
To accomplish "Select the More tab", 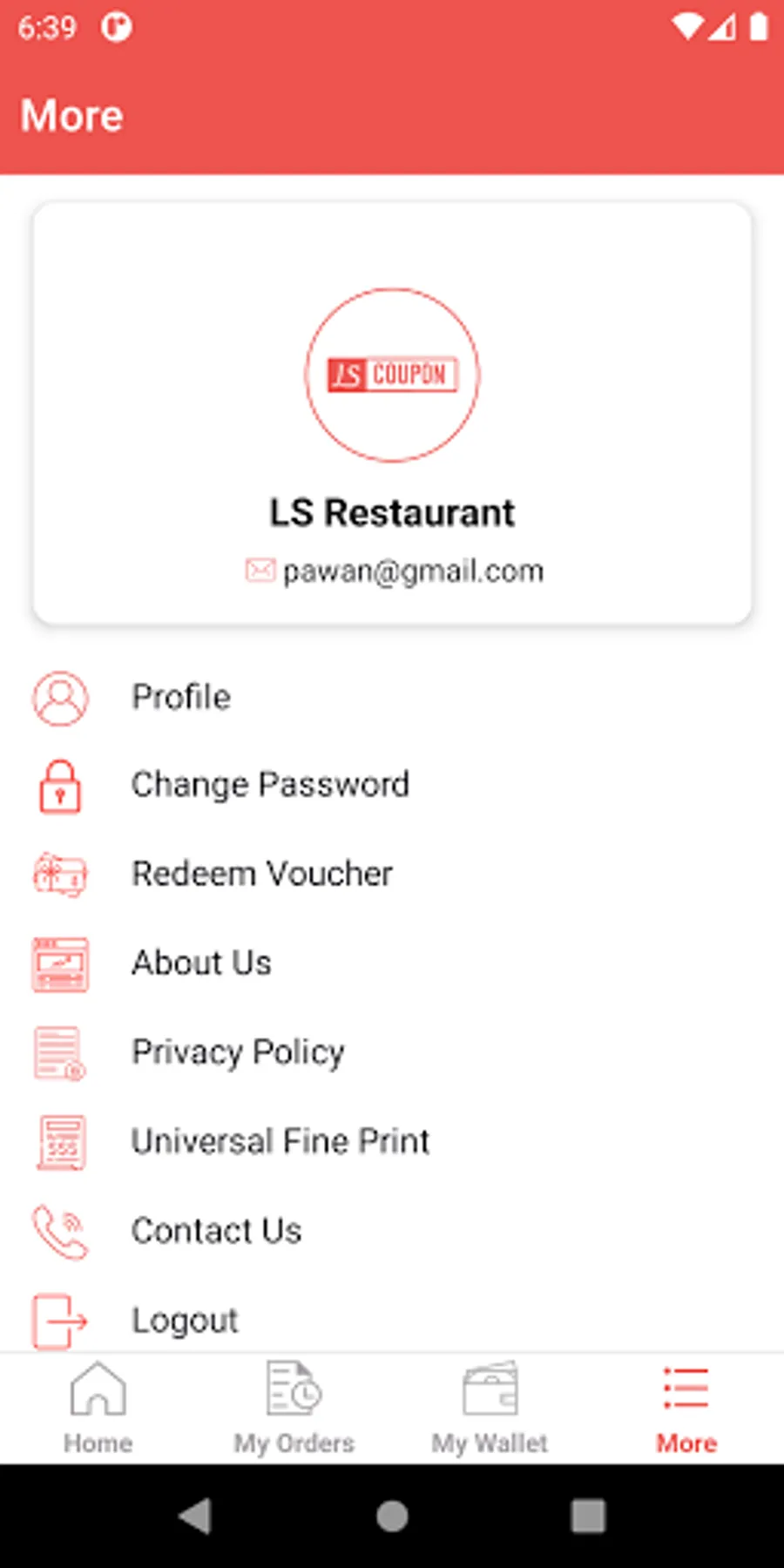I will click(x=686, y=1408).
